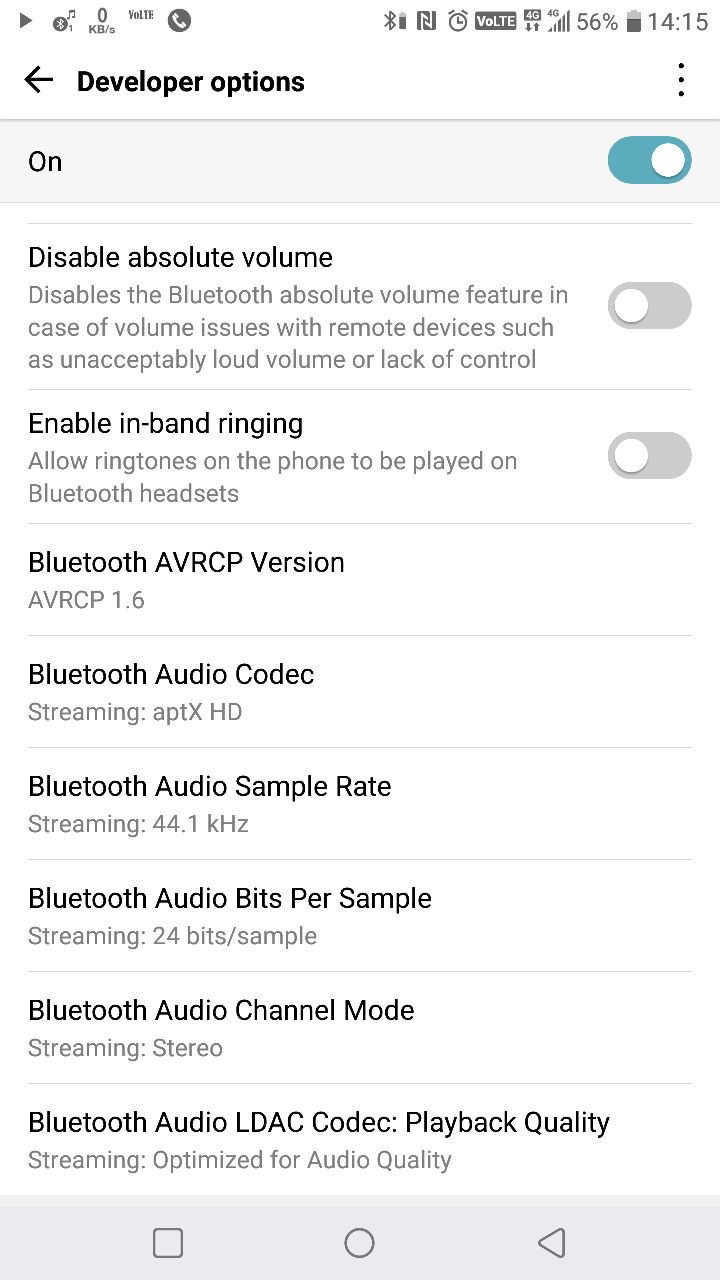Open the three-dot overflow menu

[x=681, y=81]
